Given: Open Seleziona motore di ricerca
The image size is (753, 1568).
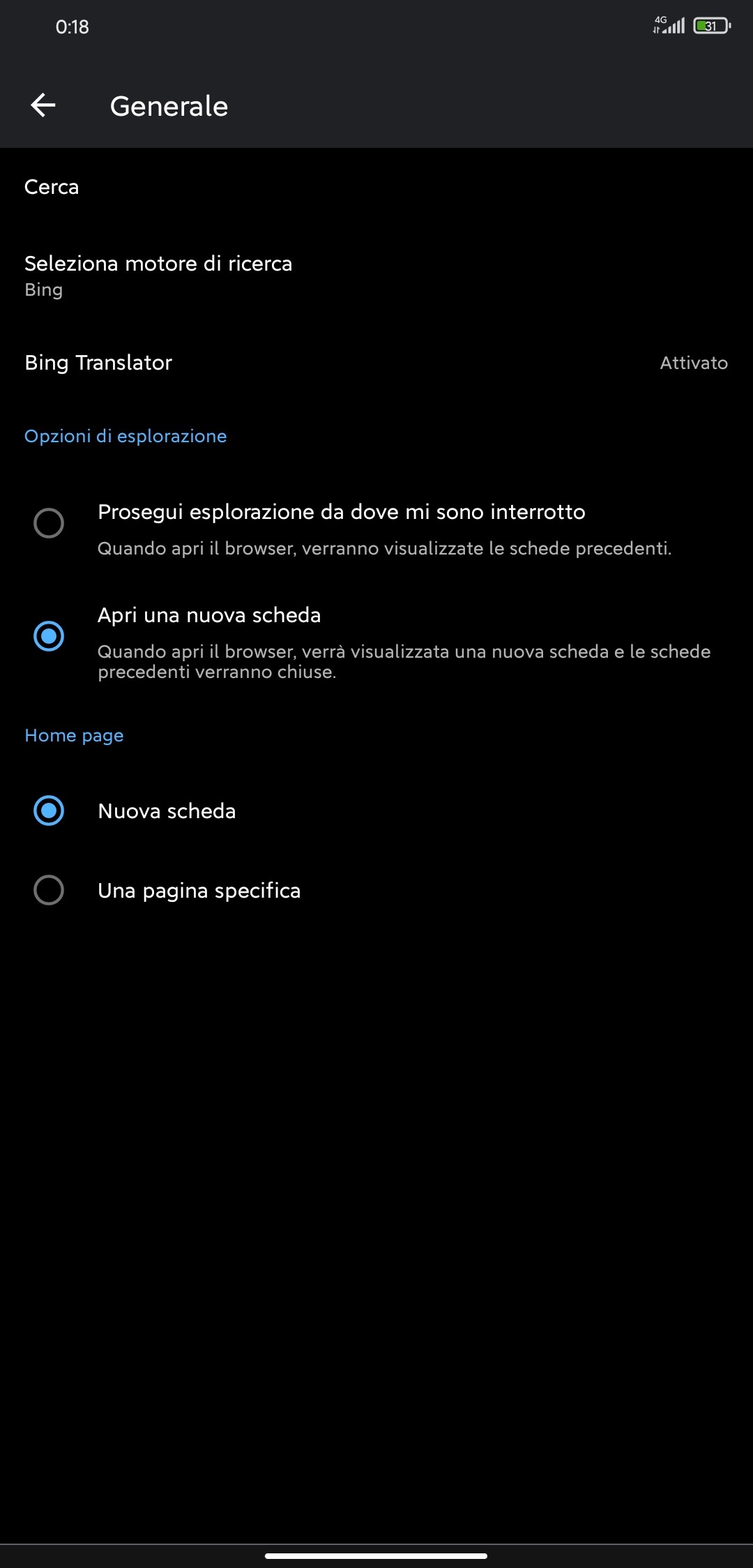Looking at the screenshot, I should (x=376, y=276).
